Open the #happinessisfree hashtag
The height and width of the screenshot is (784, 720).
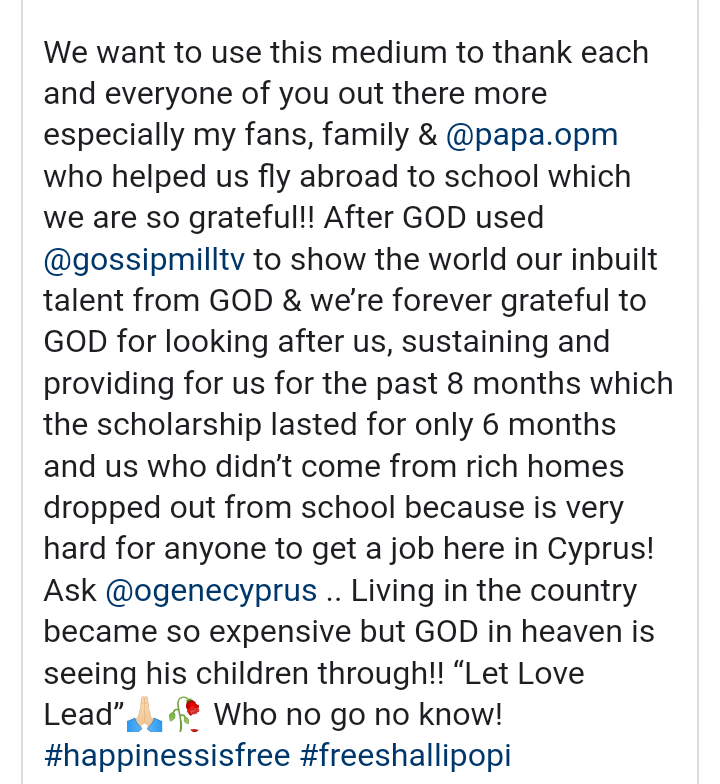167,757
